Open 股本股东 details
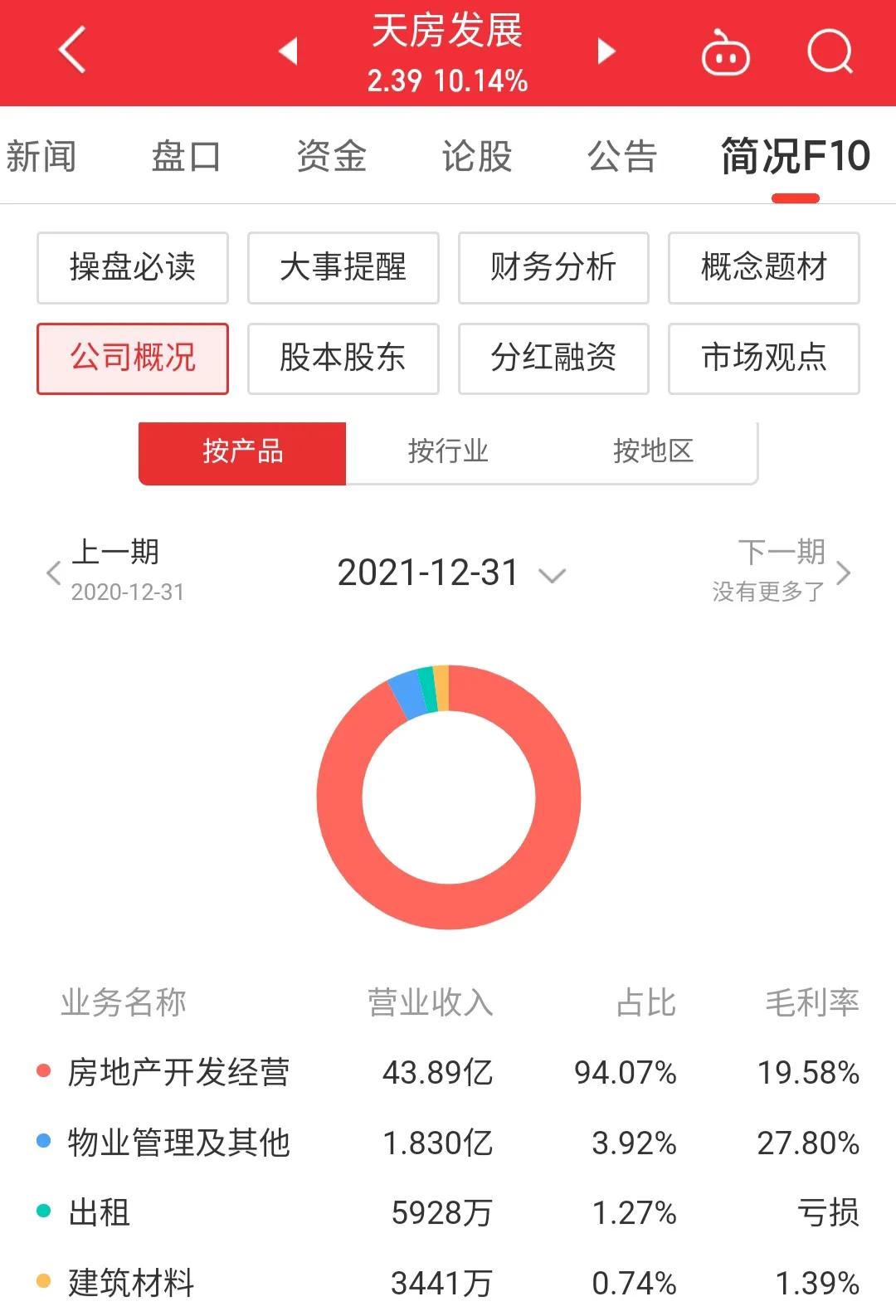The image size is (896, 1316). point(343,358)
